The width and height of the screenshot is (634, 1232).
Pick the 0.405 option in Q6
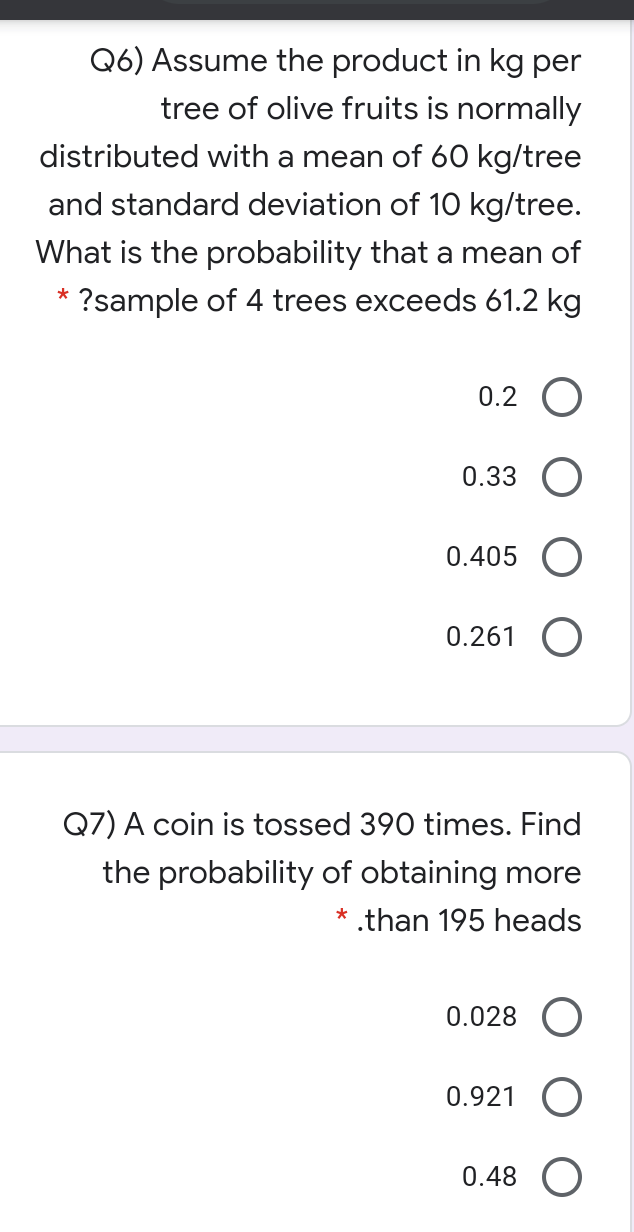coord(562,557)
